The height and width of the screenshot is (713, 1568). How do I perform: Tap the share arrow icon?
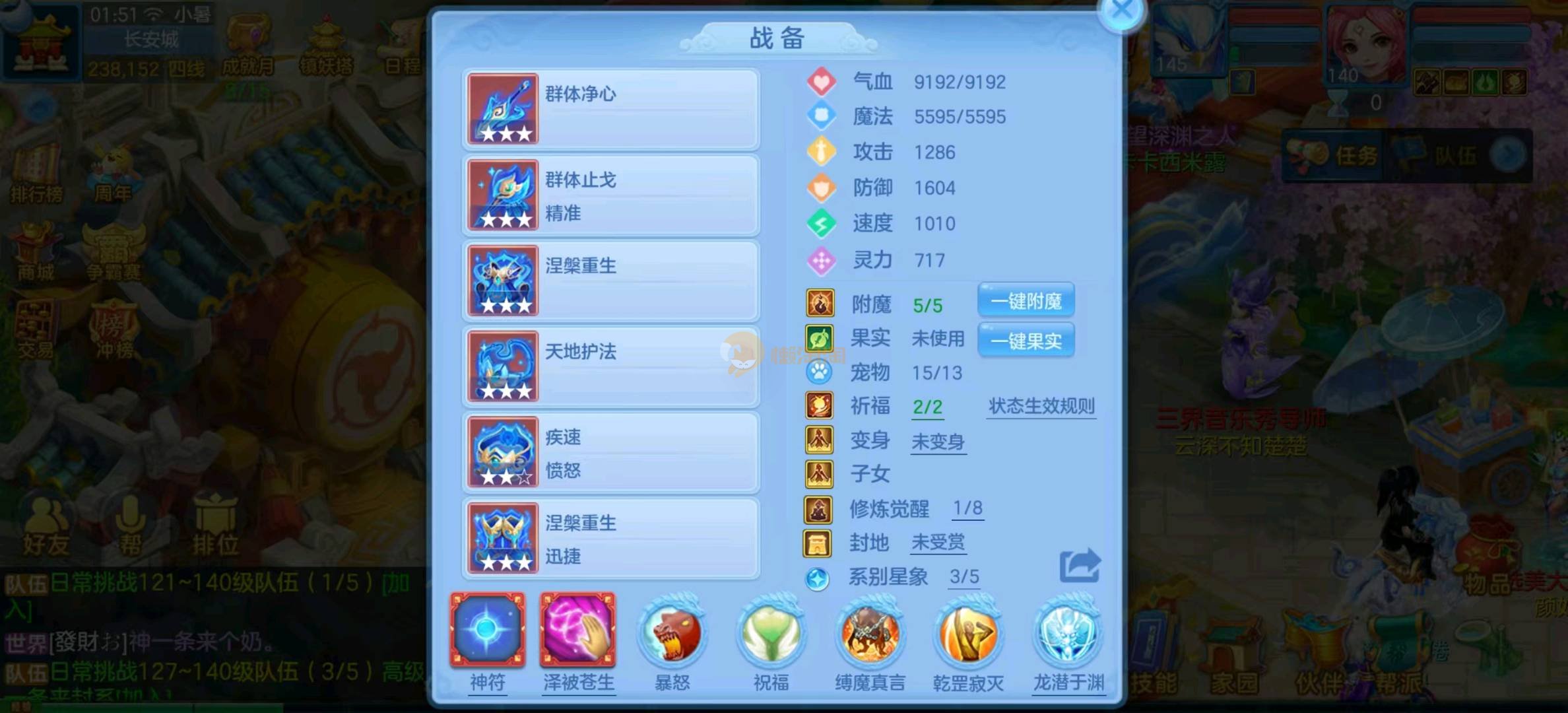(x=1080, y=566)
